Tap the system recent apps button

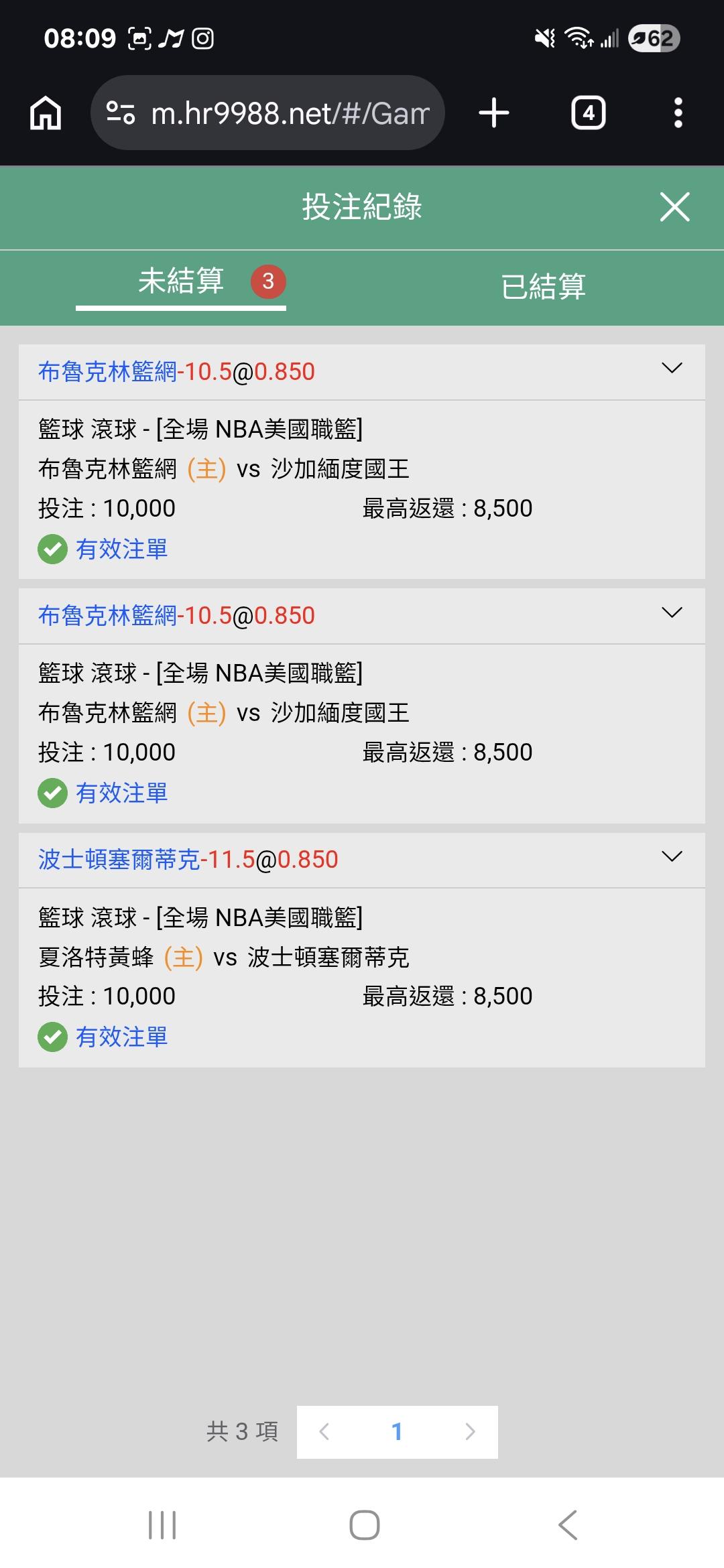pyautogui.click(x=162, y=1525)
